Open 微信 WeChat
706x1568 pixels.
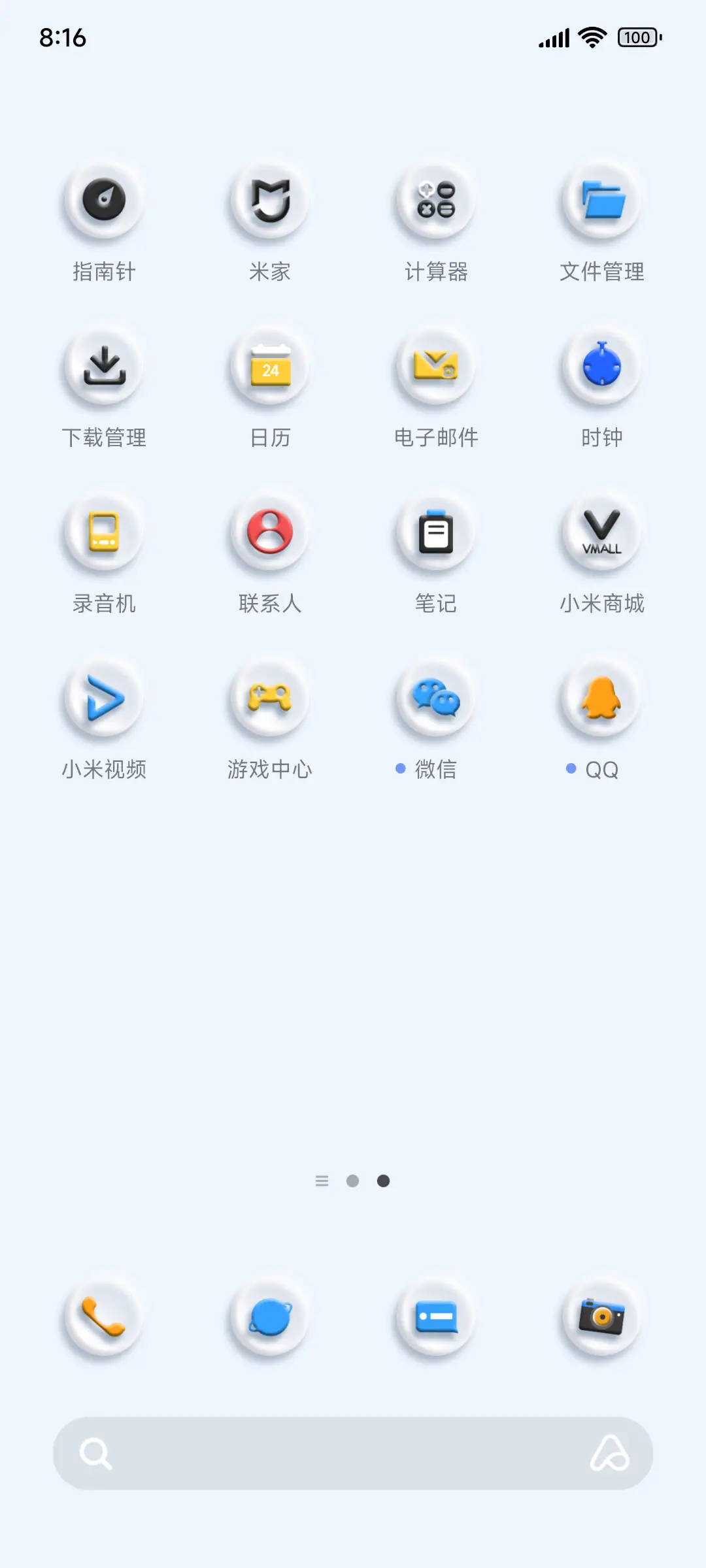point(435,699)
